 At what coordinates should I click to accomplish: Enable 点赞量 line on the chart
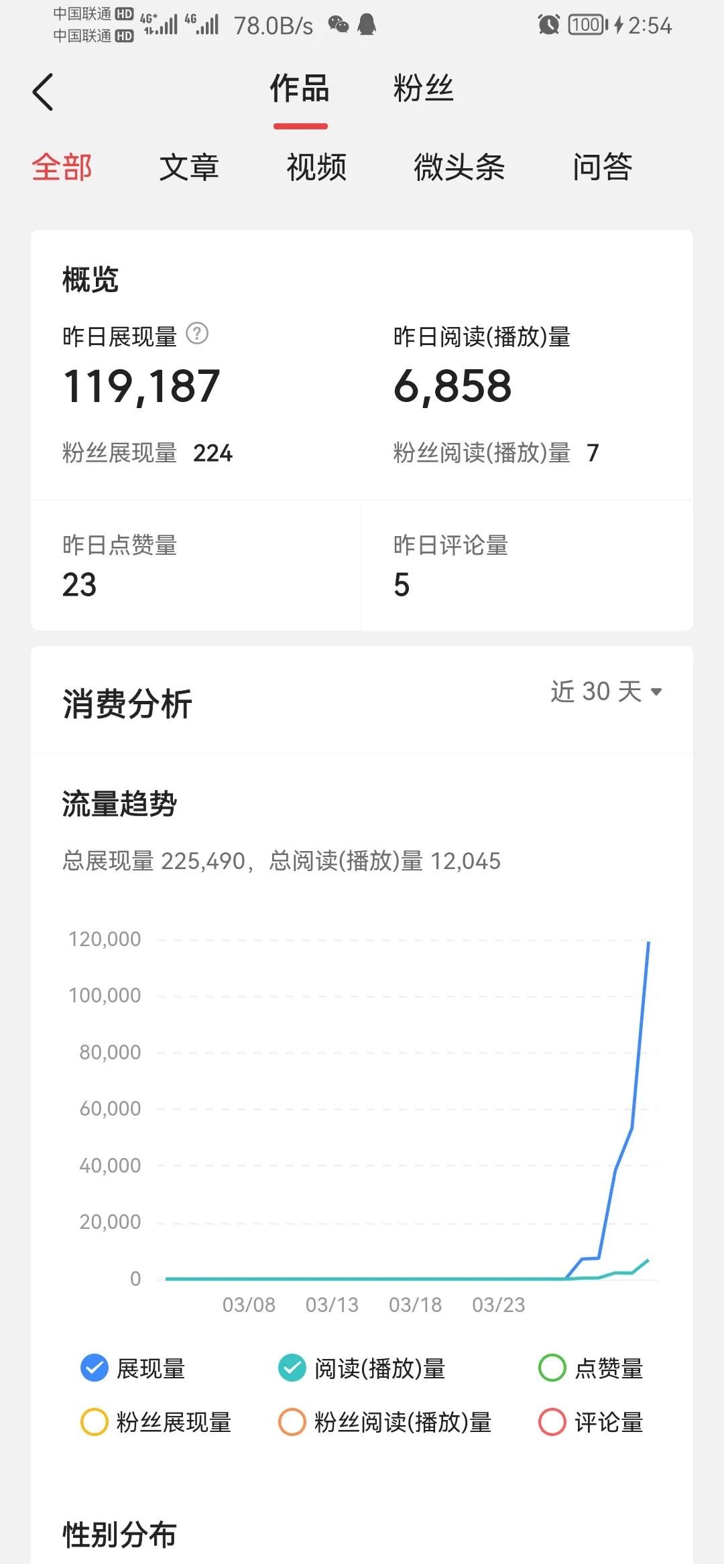[552, 1368]
